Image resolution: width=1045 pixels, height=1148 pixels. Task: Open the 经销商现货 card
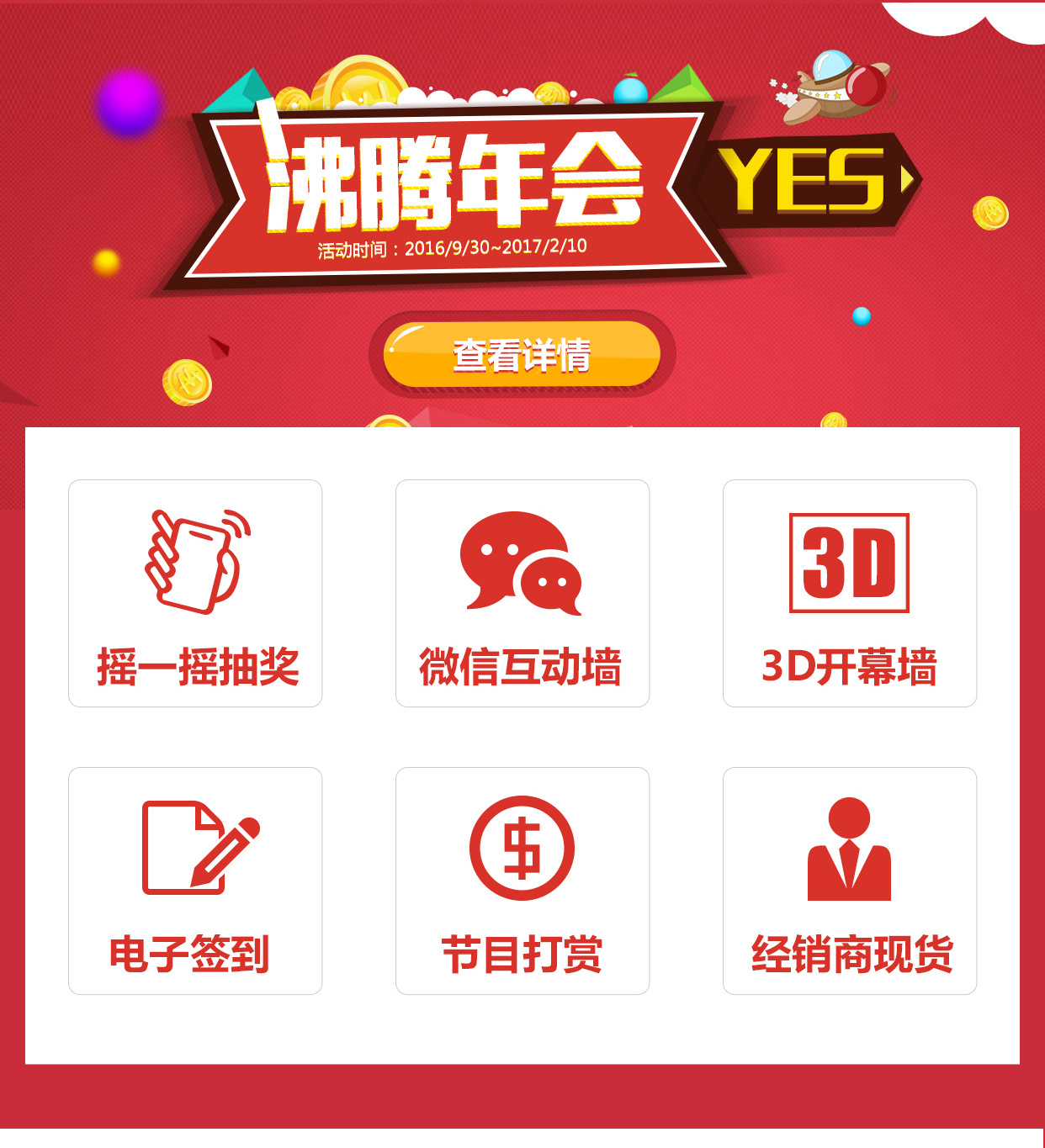point(849,881)
